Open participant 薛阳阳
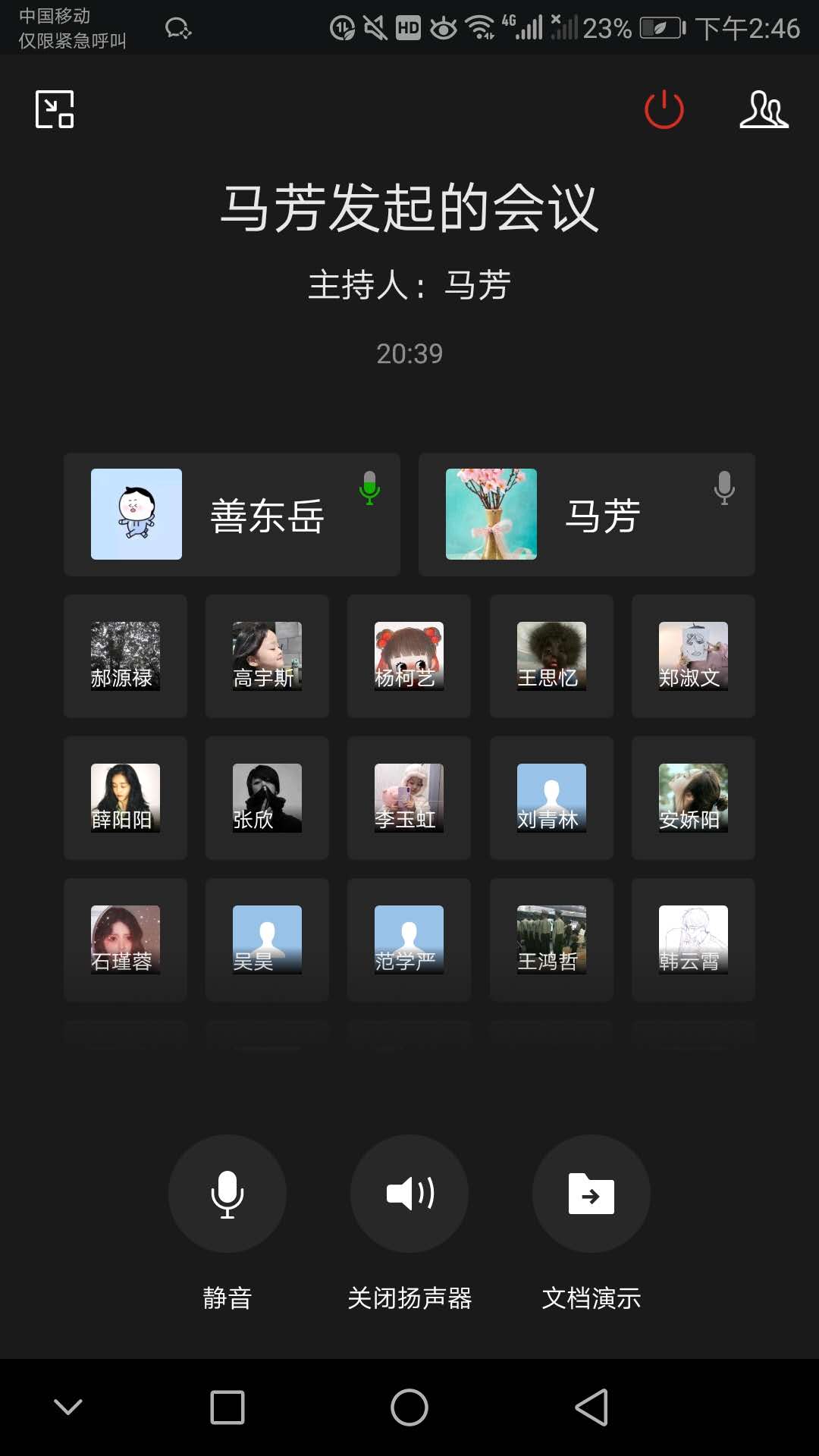The image size is (819, 1456). [x=125, y=798]
